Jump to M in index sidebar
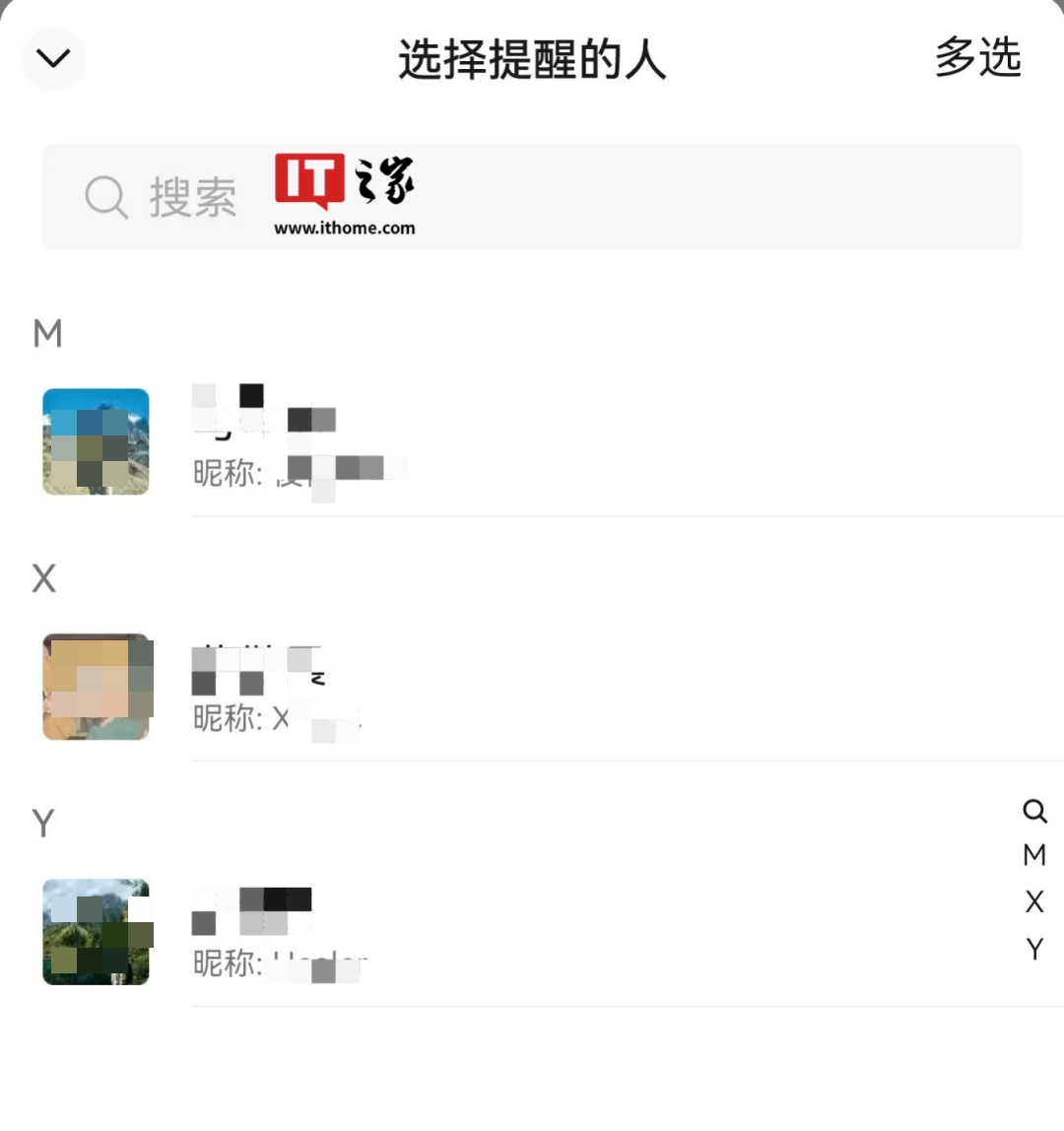 (x=1034, y=855)
